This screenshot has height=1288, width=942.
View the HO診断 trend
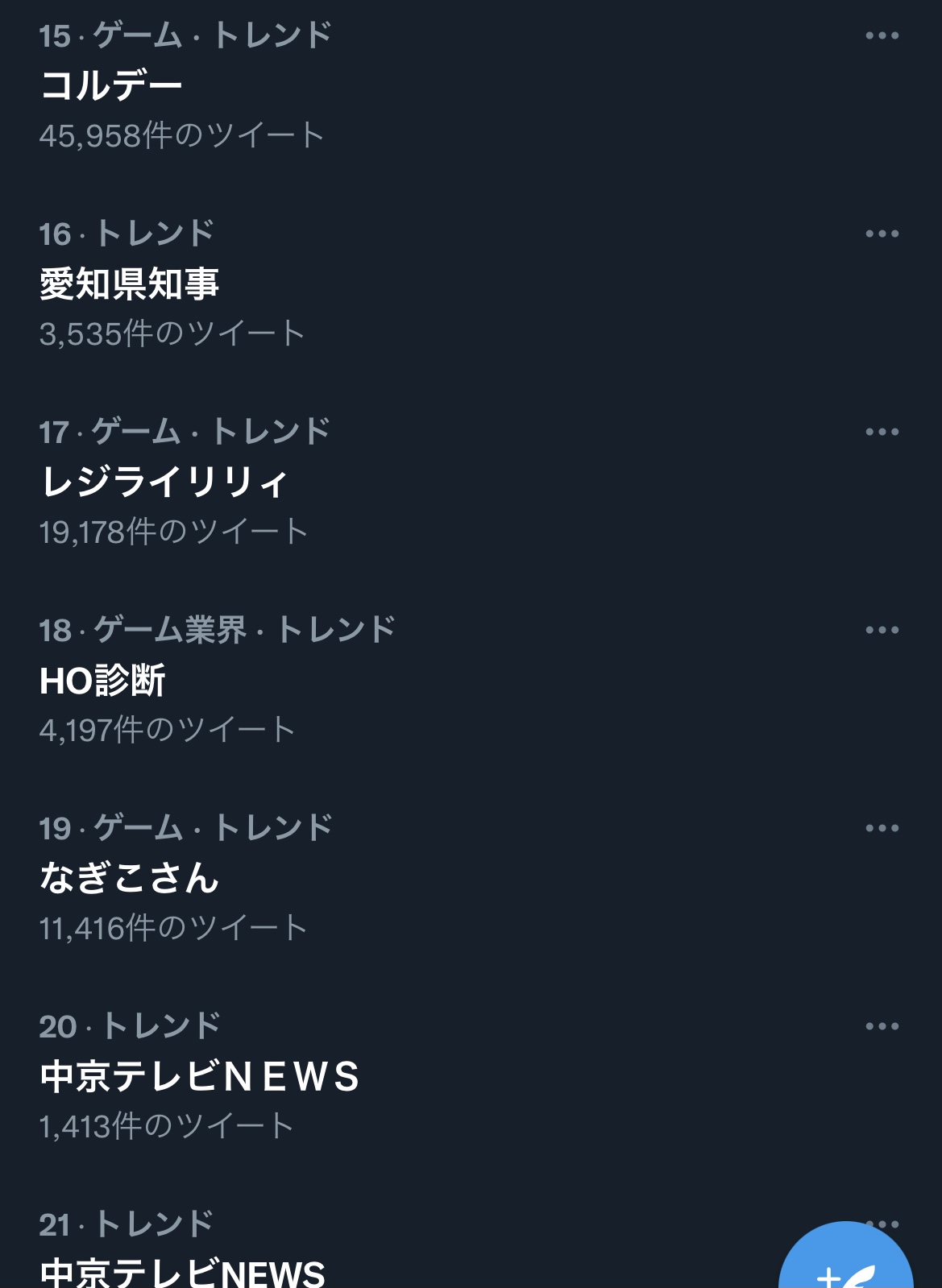[103, 680]
